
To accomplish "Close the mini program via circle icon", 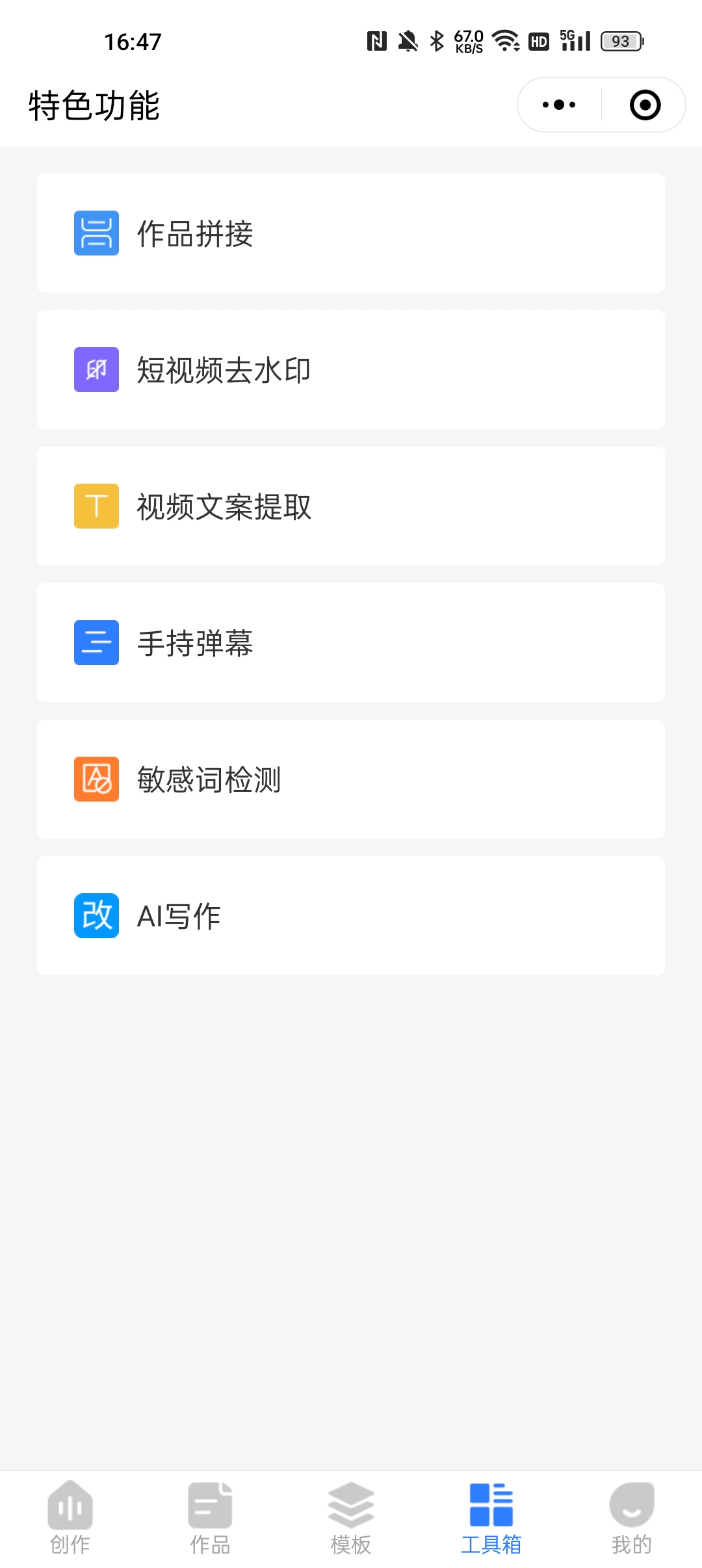I will pos(645,105).
